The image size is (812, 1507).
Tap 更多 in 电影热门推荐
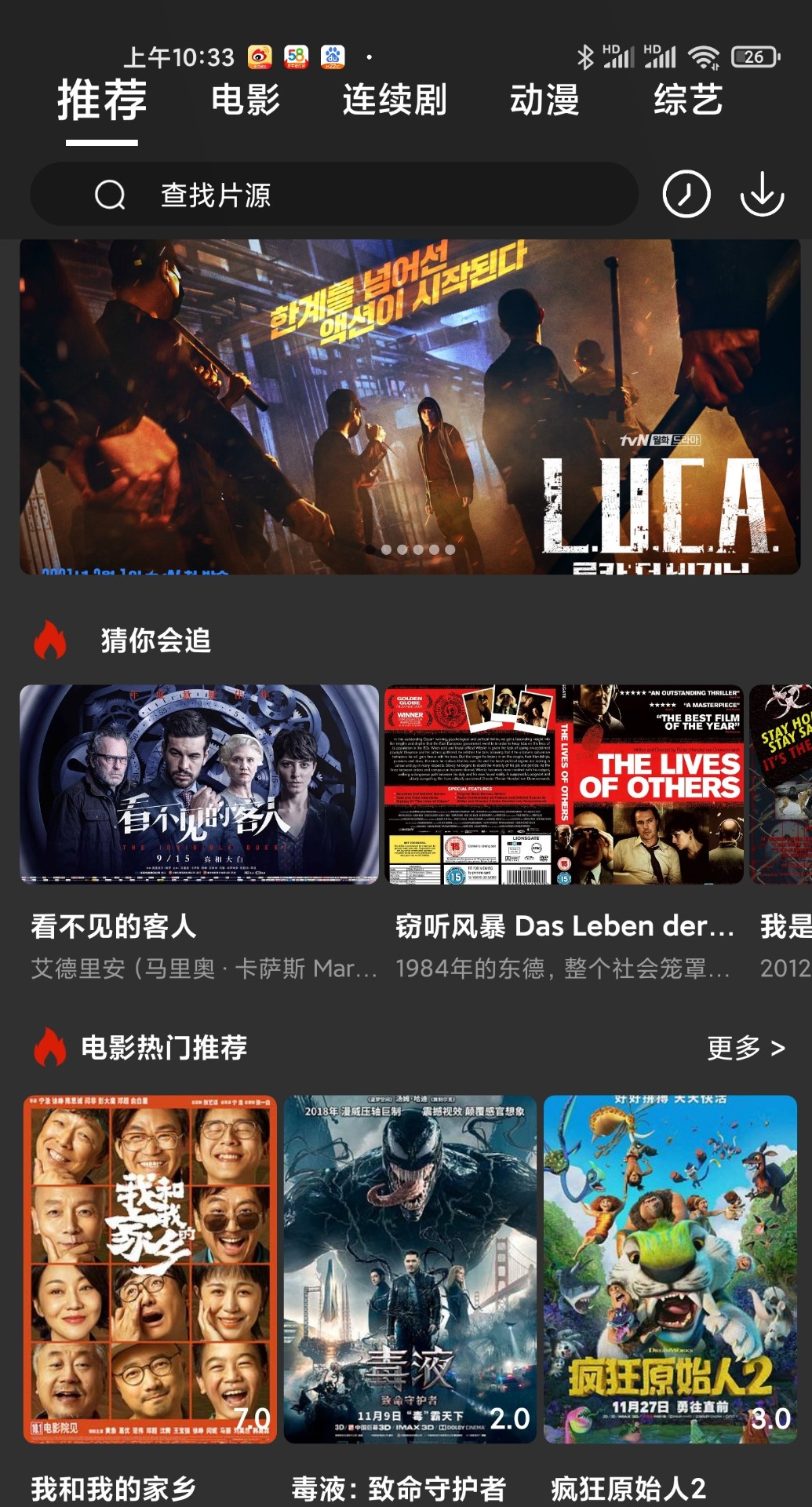pos(745,1048)
